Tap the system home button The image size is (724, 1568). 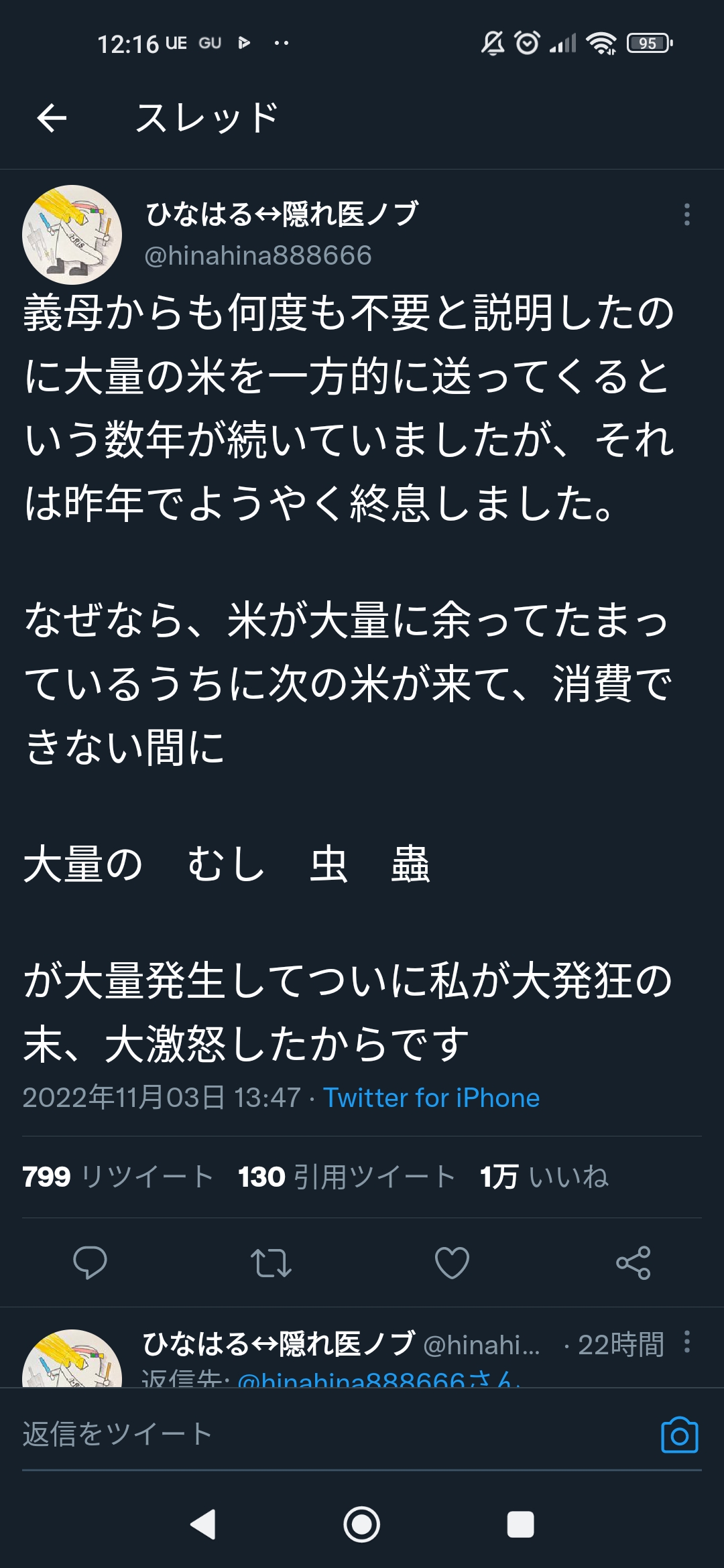362,1524
